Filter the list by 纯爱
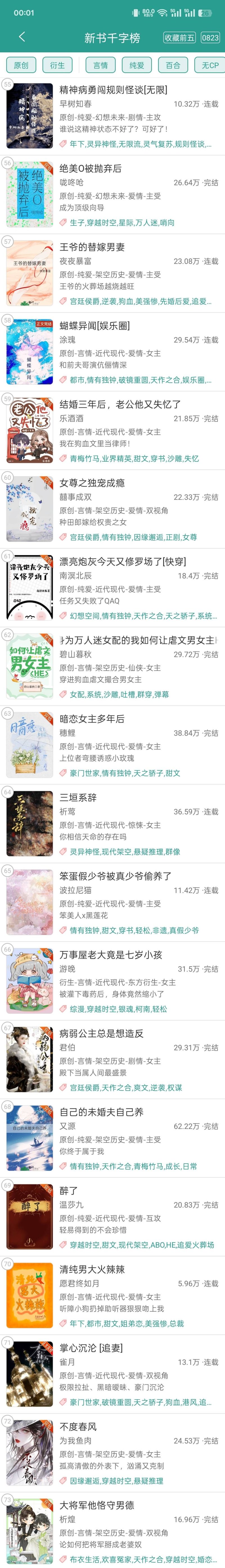225x1568 pixels. [x=137, y=65]
